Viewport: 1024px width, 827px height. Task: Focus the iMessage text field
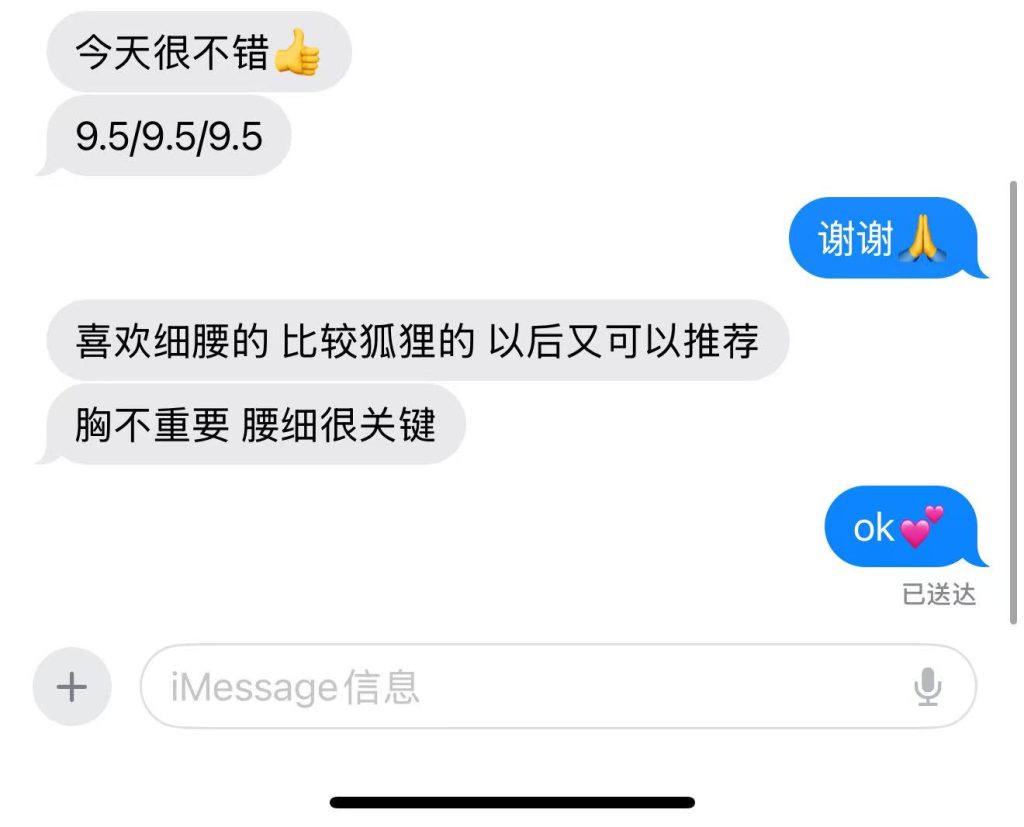pyautogui.click(x=520, y=687)
